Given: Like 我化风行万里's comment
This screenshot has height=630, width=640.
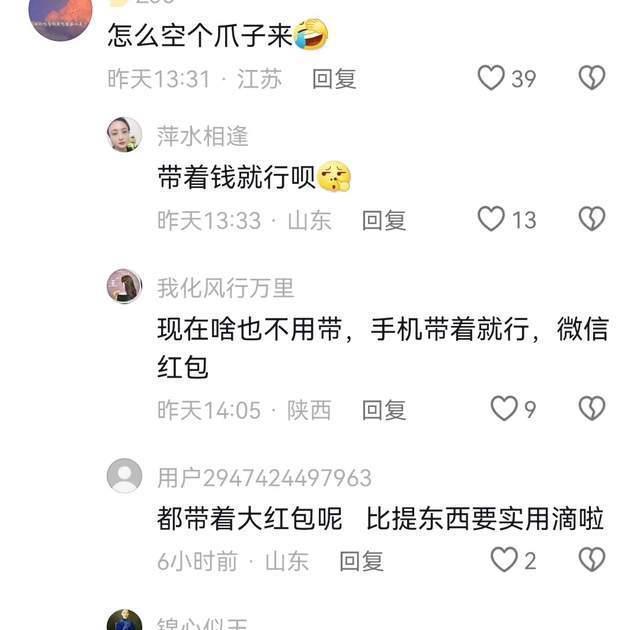Looking at the screenshot, I should (x=504, y=408).
